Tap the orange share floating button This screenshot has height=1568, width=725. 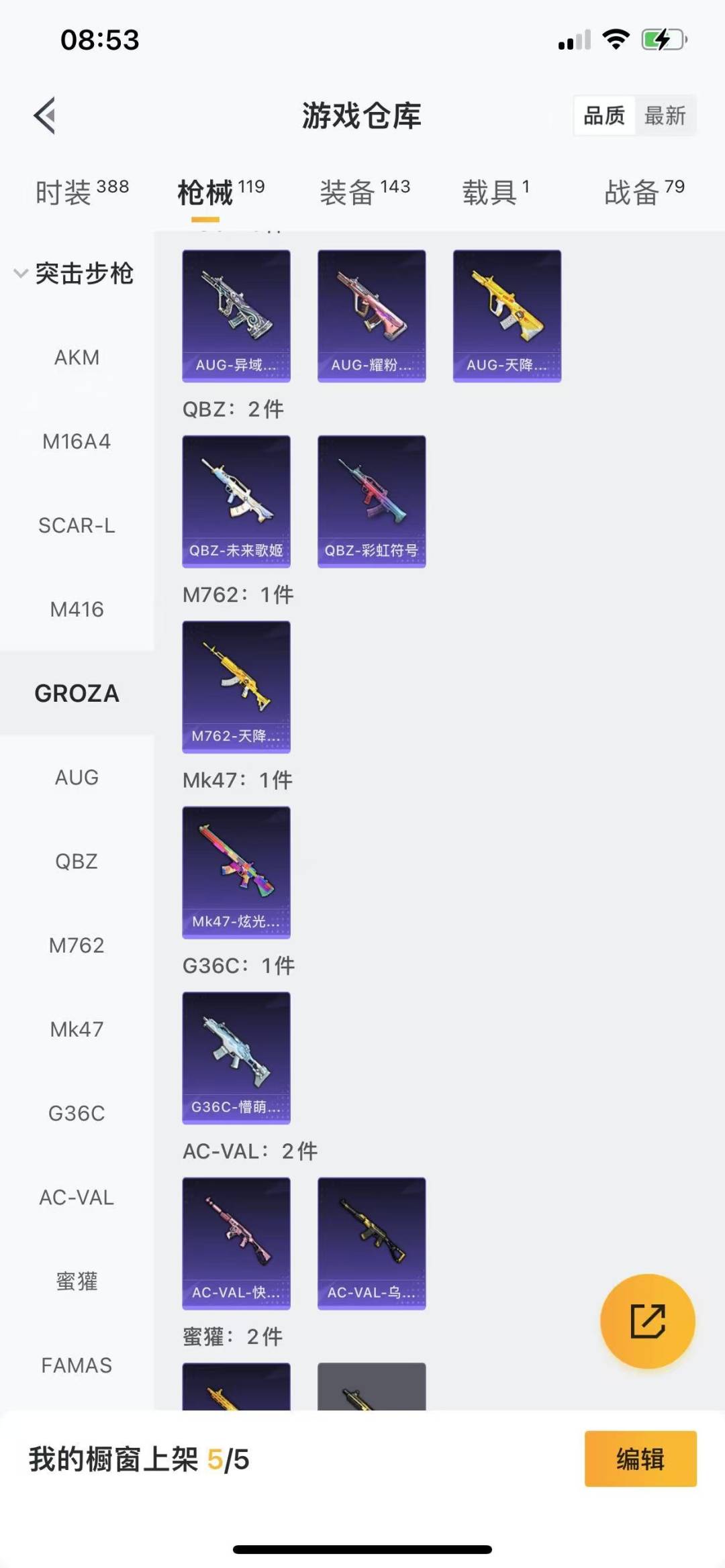pyautogui.click(x=647, y=1321)
